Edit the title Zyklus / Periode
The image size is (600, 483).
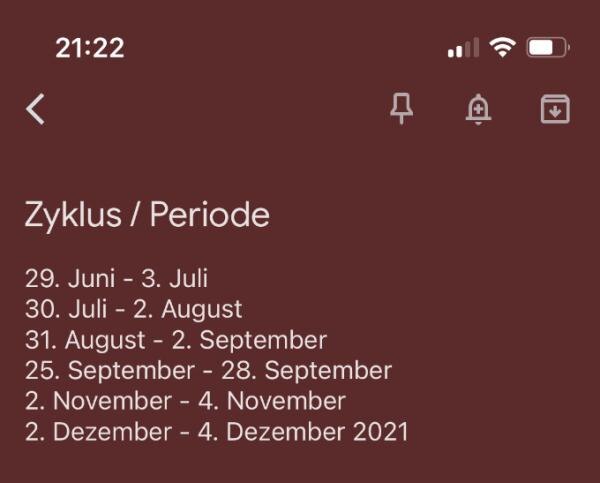(x=147, y=215)
